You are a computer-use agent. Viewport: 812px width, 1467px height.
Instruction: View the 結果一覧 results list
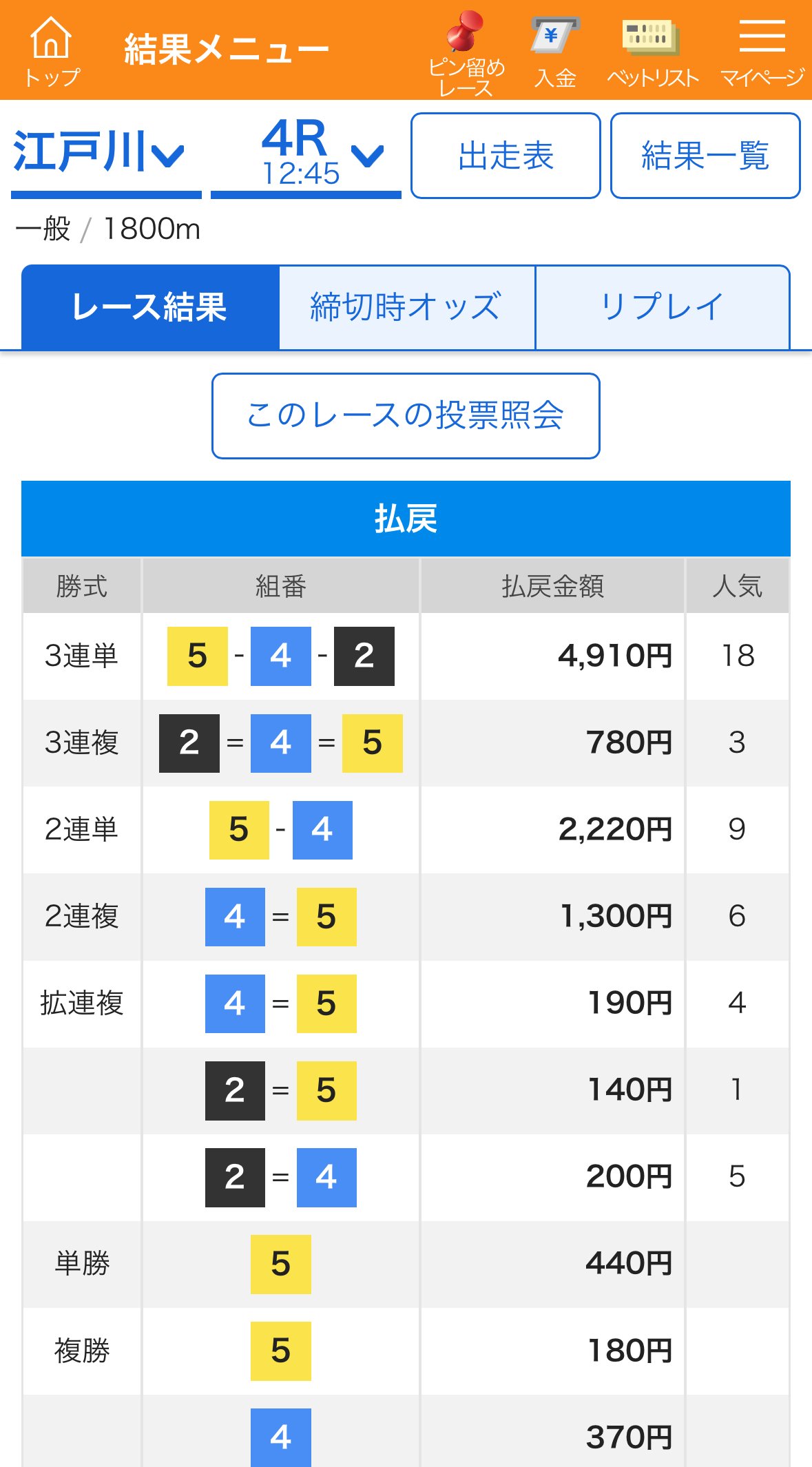[705, 156]
